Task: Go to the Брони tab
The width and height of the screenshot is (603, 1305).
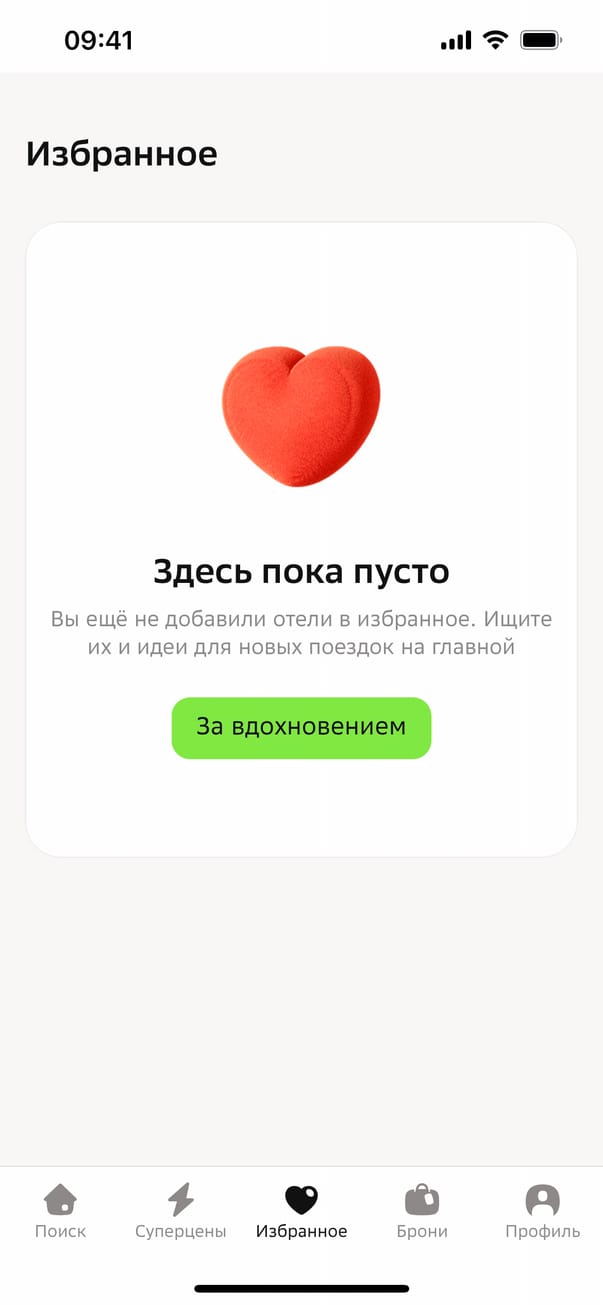Action: click(x=422, y=1210)
